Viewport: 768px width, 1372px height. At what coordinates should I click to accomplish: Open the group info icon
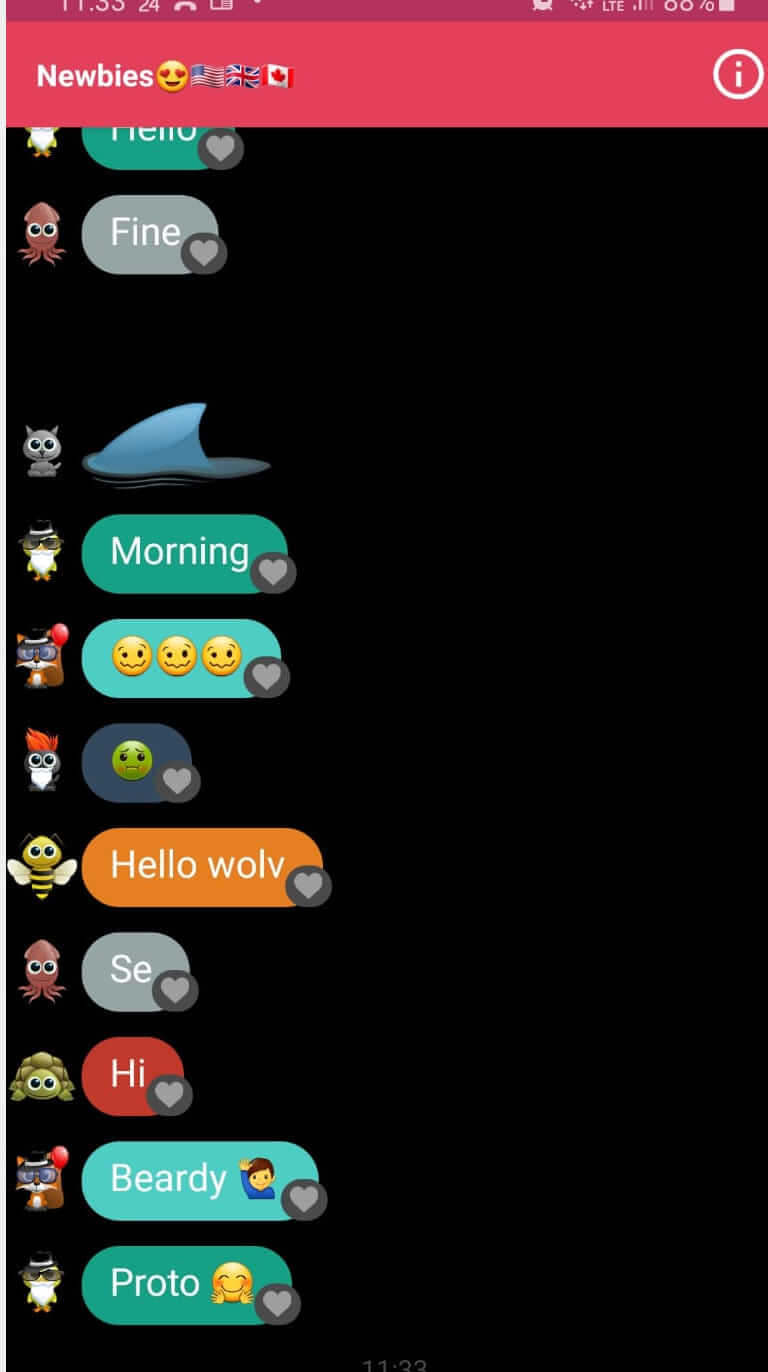(x=738, y=75)
